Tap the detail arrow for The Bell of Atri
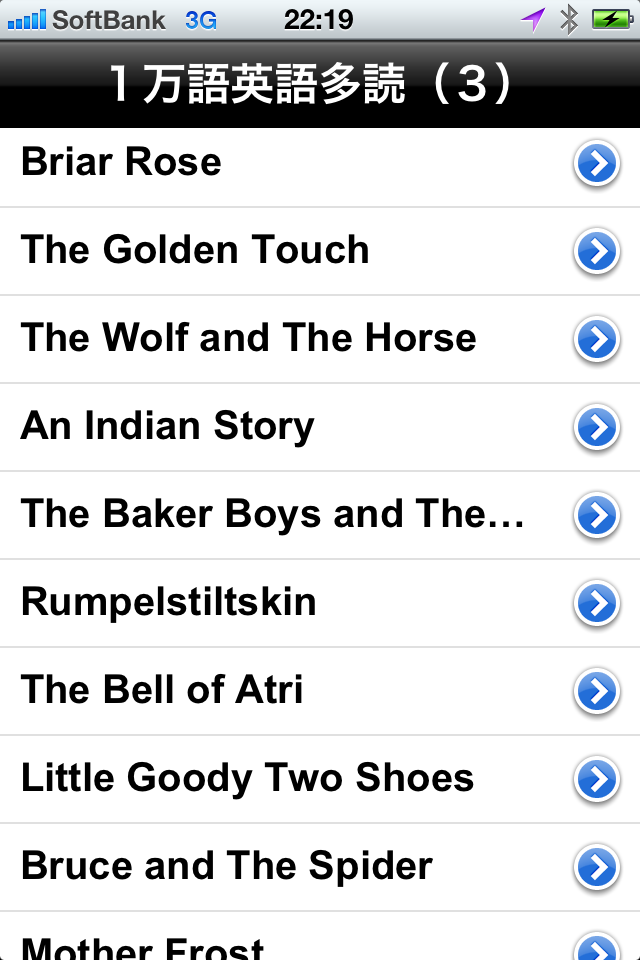This screenshot has width=640, height=960. coord(597,692)
